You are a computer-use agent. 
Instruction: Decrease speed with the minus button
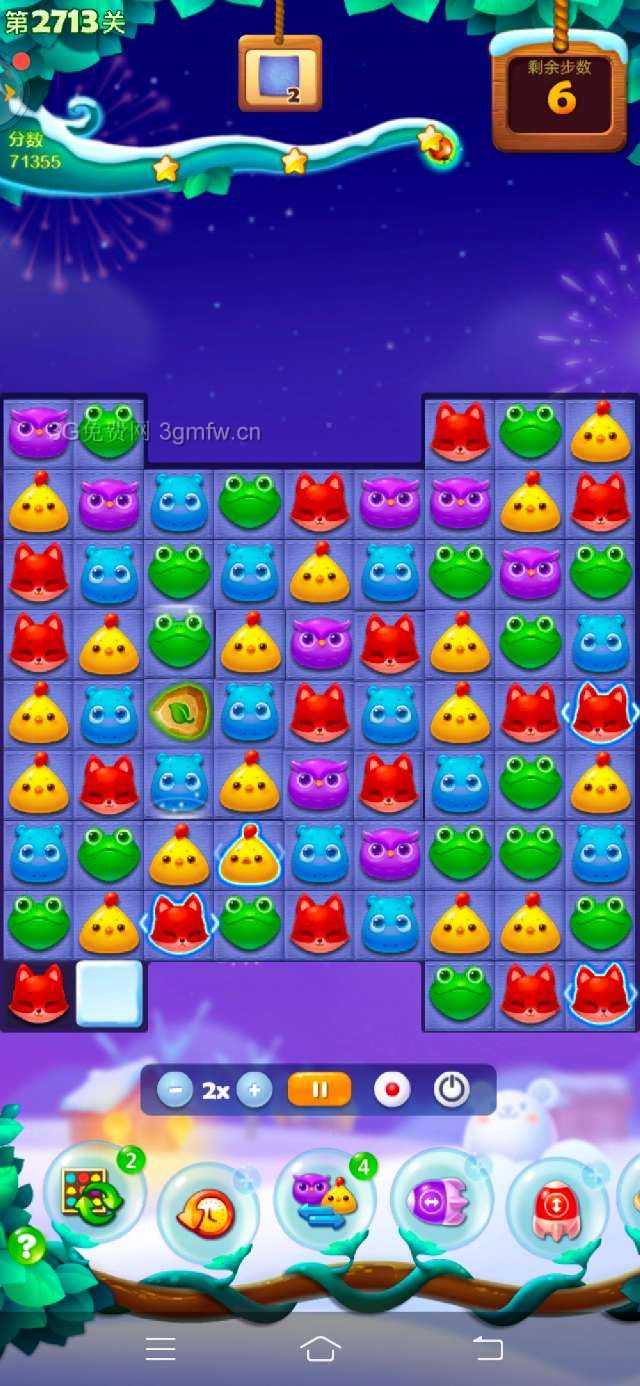(x=175, y=1090)
